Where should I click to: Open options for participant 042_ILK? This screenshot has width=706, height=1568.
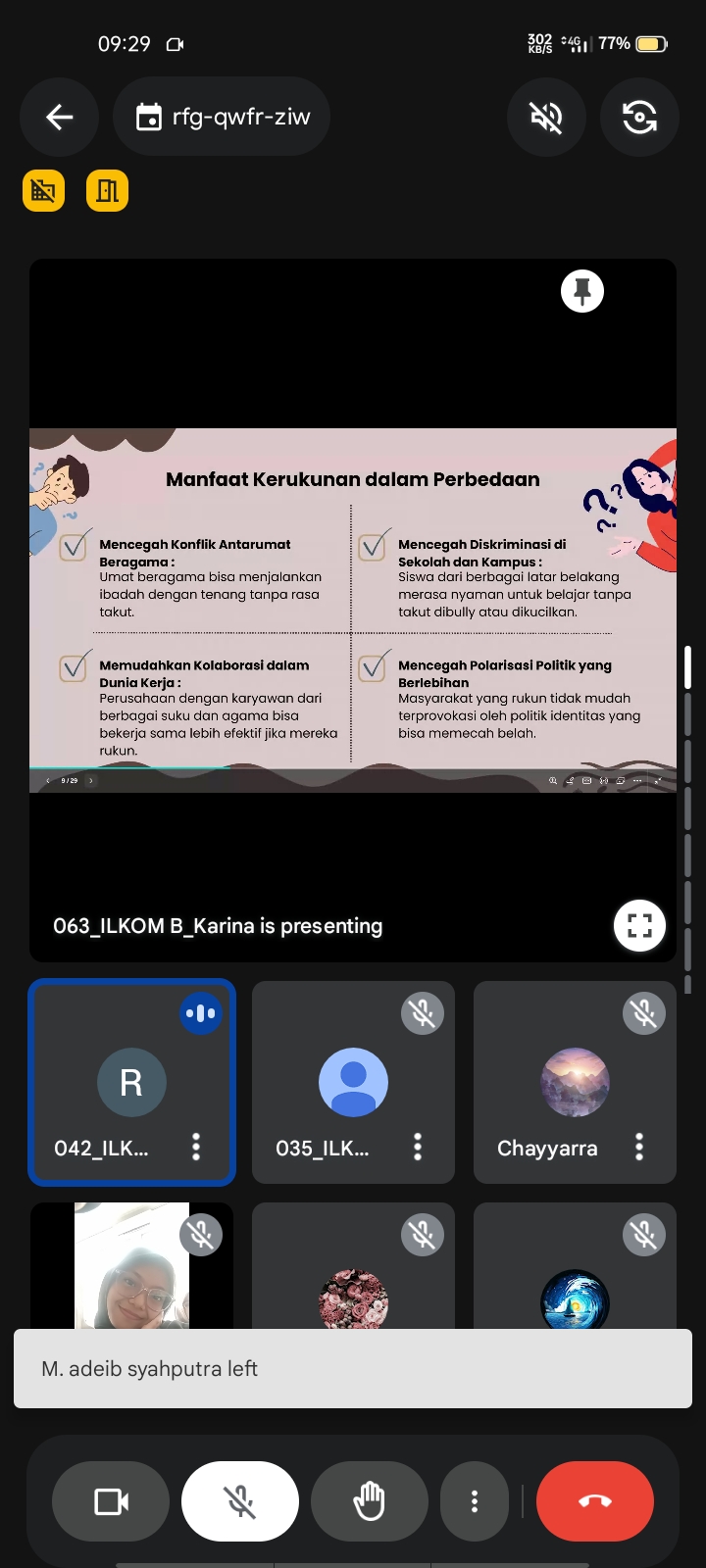pyautogui.click(x=196, y=1147)
